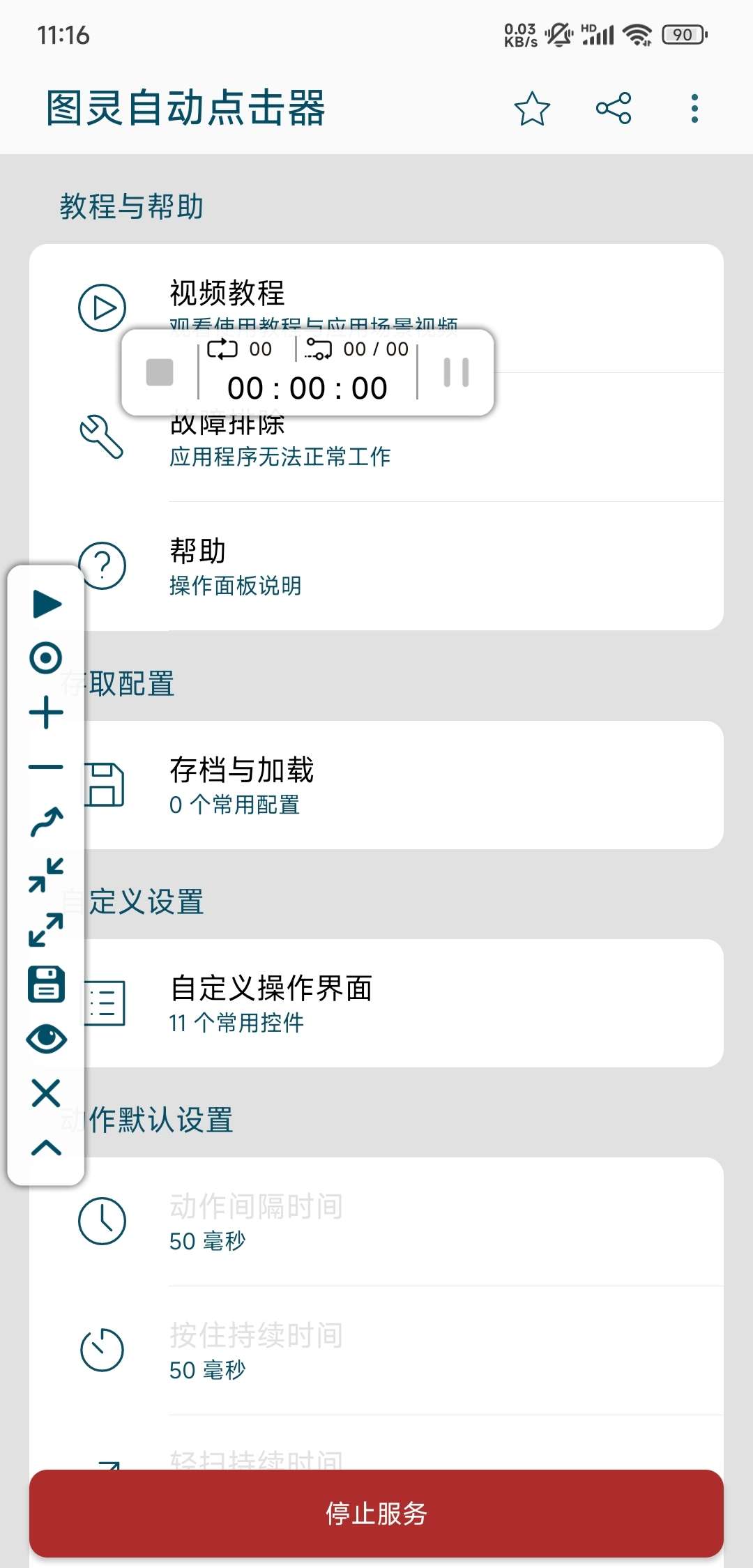Tap the floppy disk save icon
The height and width of the screenshot is (1568, 753).
pyautogui.click(x=46, y=984)
